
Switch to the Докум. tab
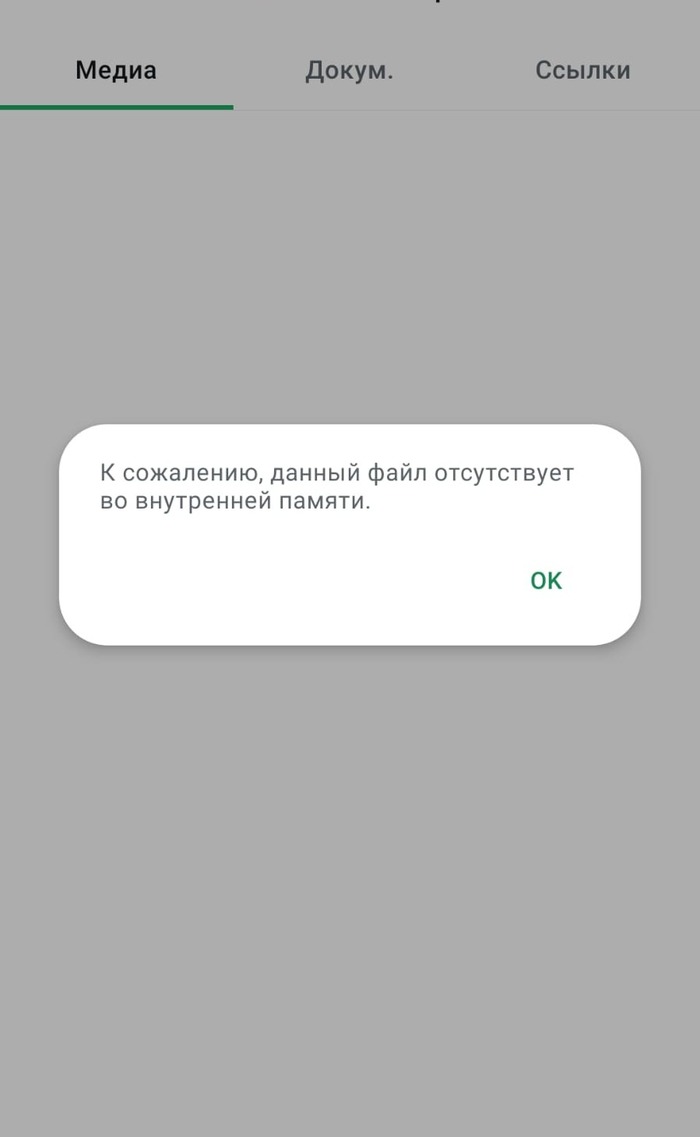(349, 71)
